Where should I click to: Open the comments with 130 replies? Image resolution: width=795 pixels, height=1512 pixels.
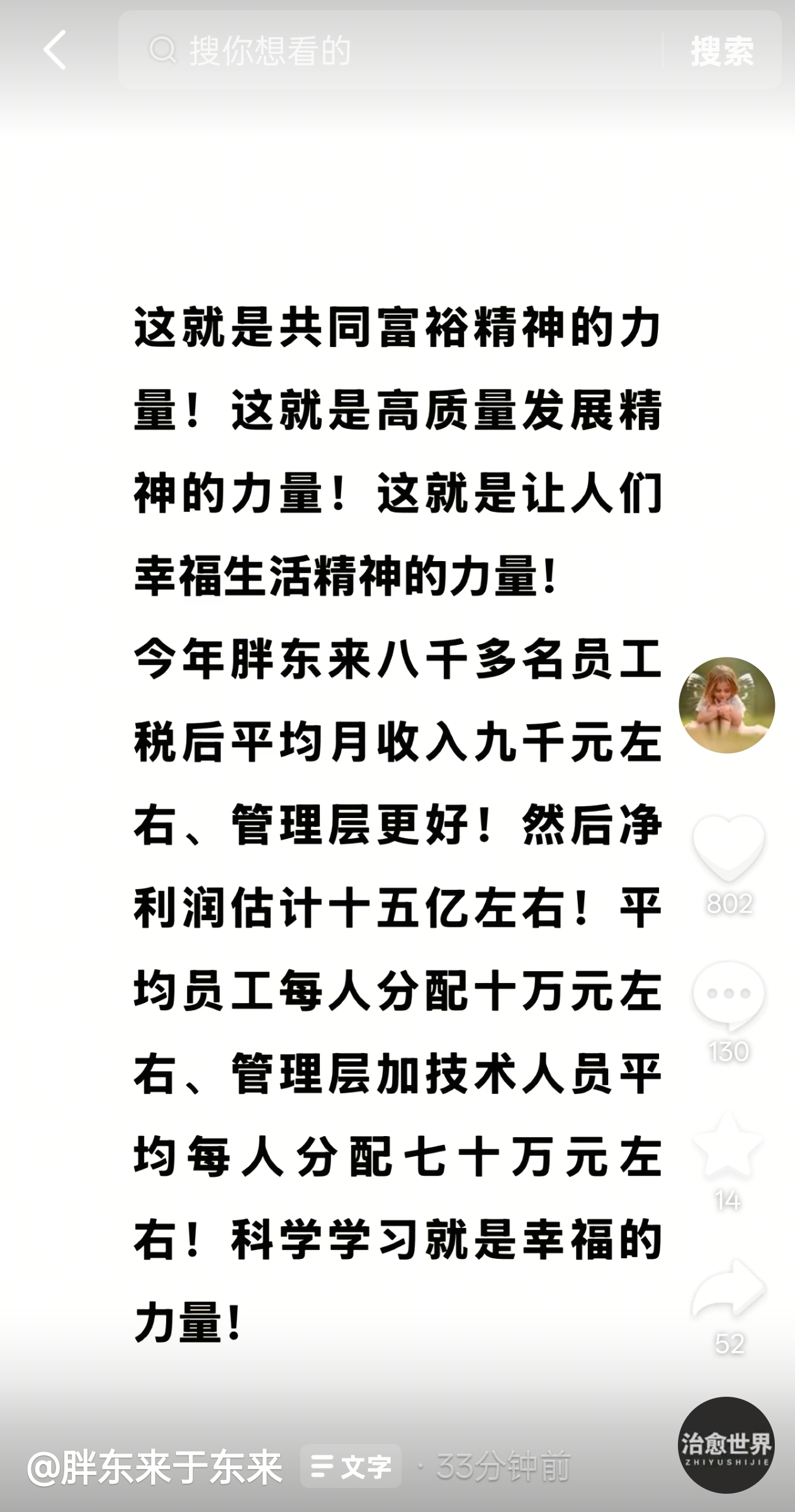pos(728,995)
